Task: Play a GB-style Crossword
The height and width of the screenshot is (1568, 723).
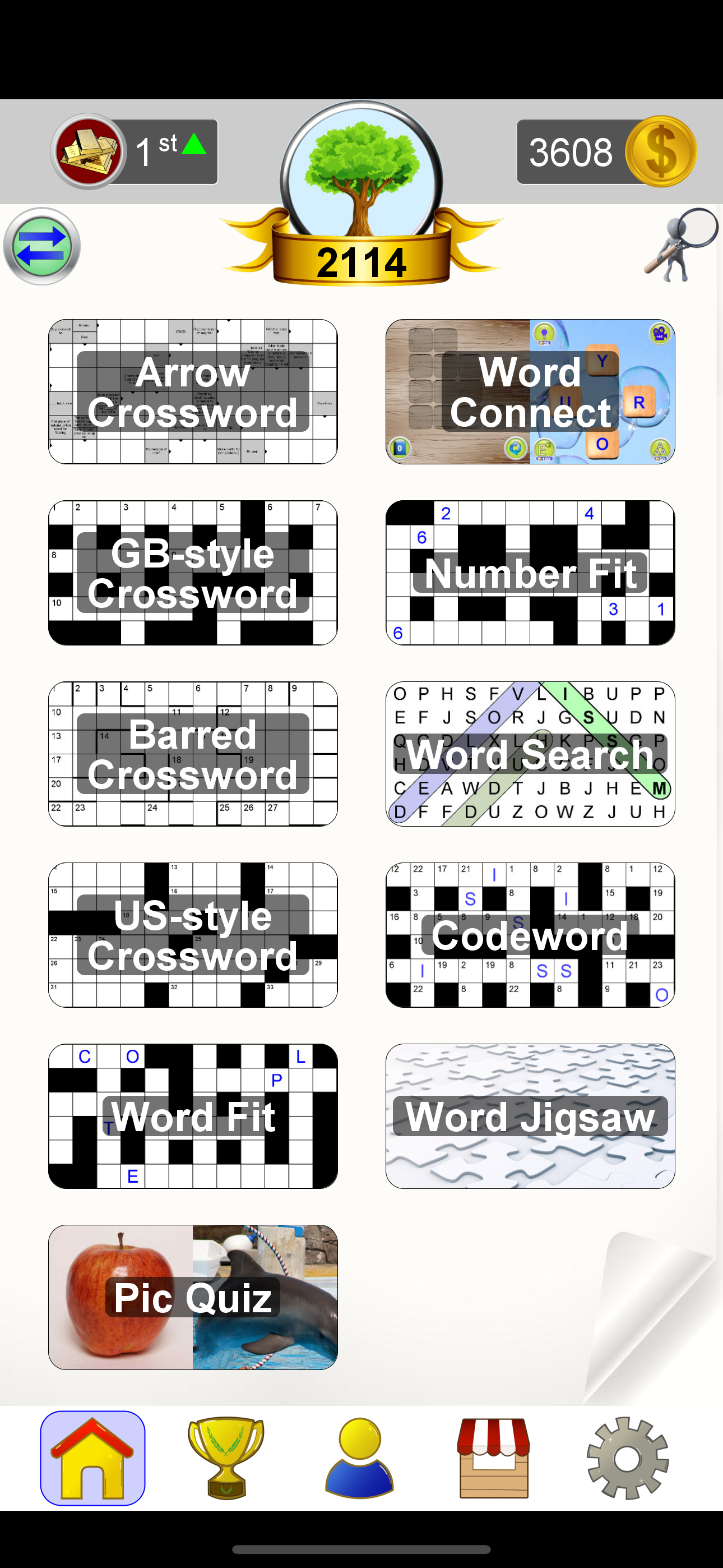Action: pos(193,572)
